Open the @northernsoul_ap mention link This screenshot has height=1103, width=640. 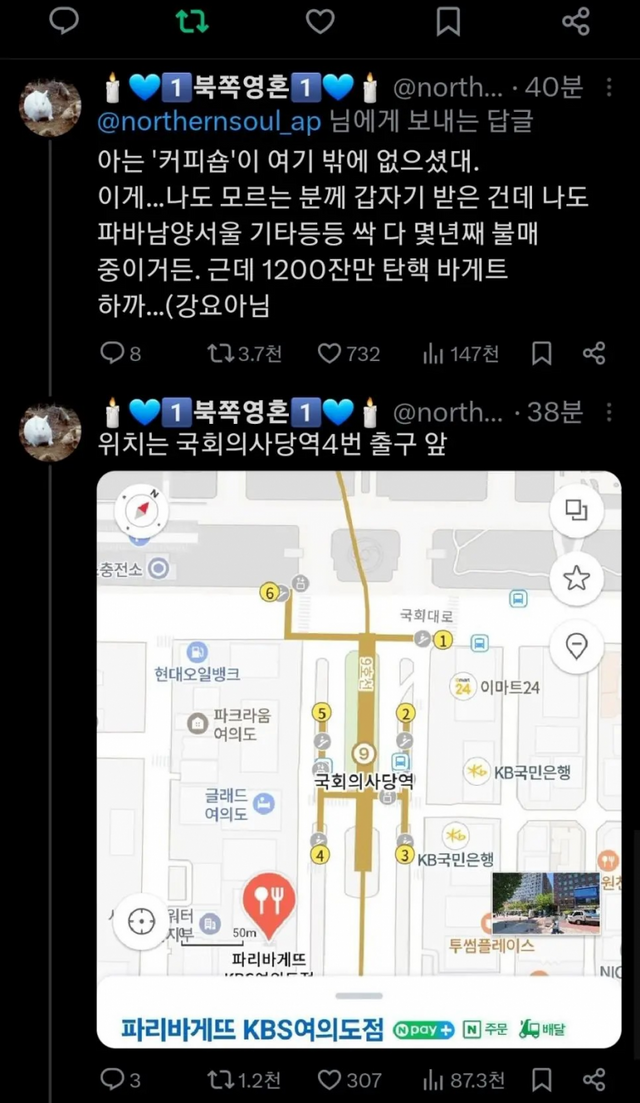click(209, 122)
